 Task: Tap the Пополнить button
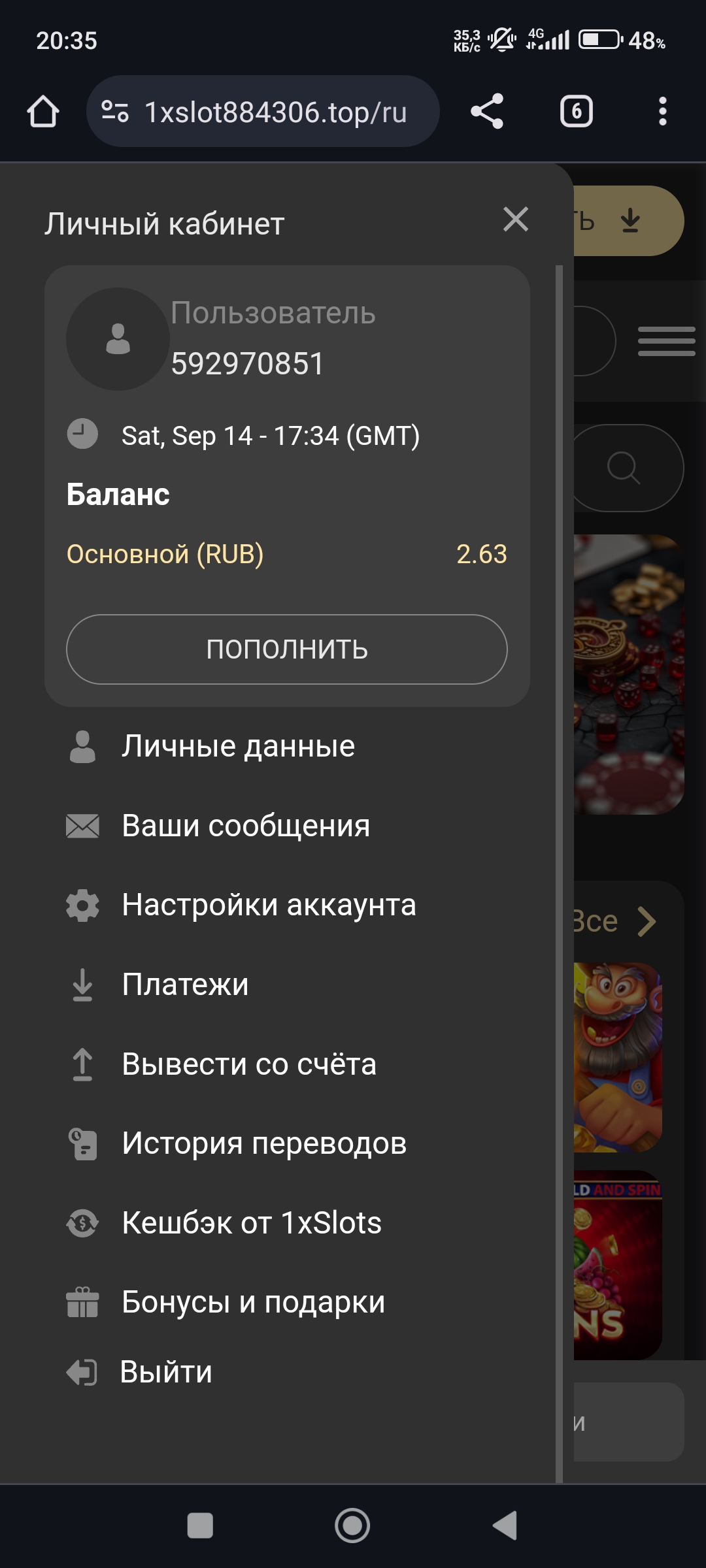[x=286, y=649]
